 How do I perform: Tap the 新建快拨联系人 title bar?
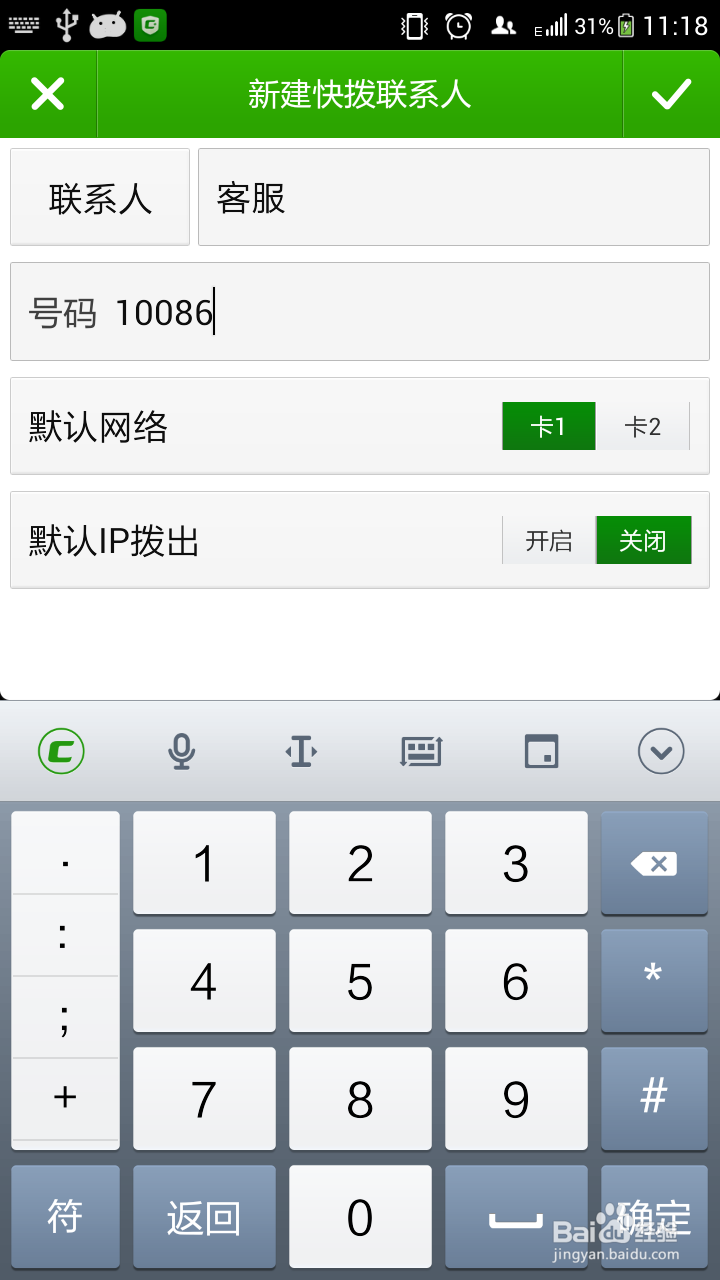(360, 94)
